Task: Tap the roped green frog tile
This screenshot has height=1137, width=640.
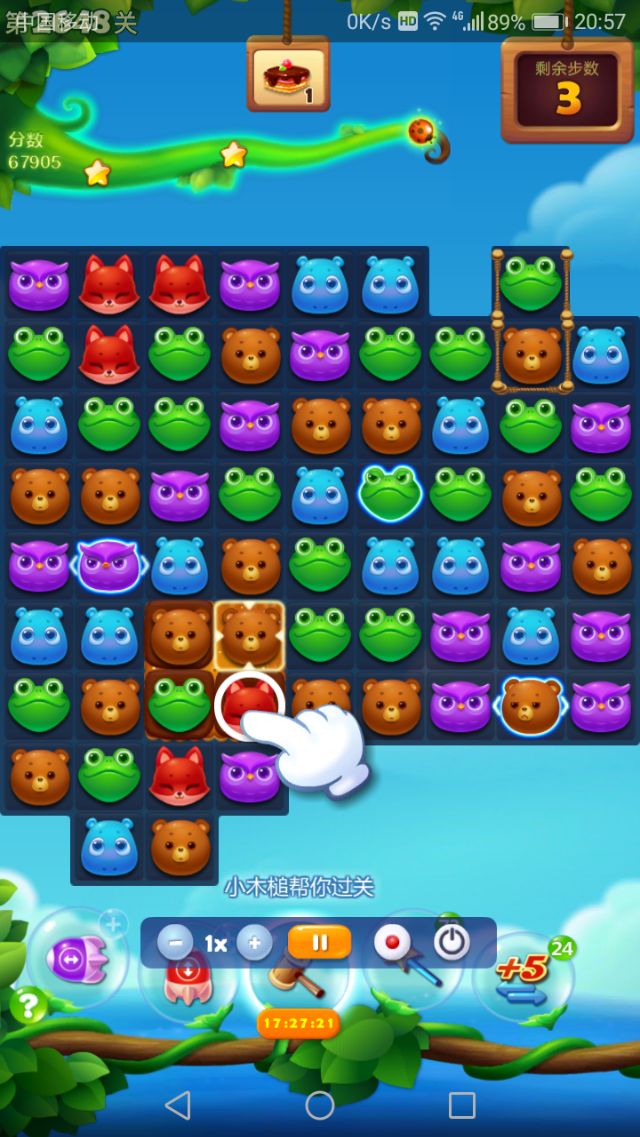Action: (530, 283)
